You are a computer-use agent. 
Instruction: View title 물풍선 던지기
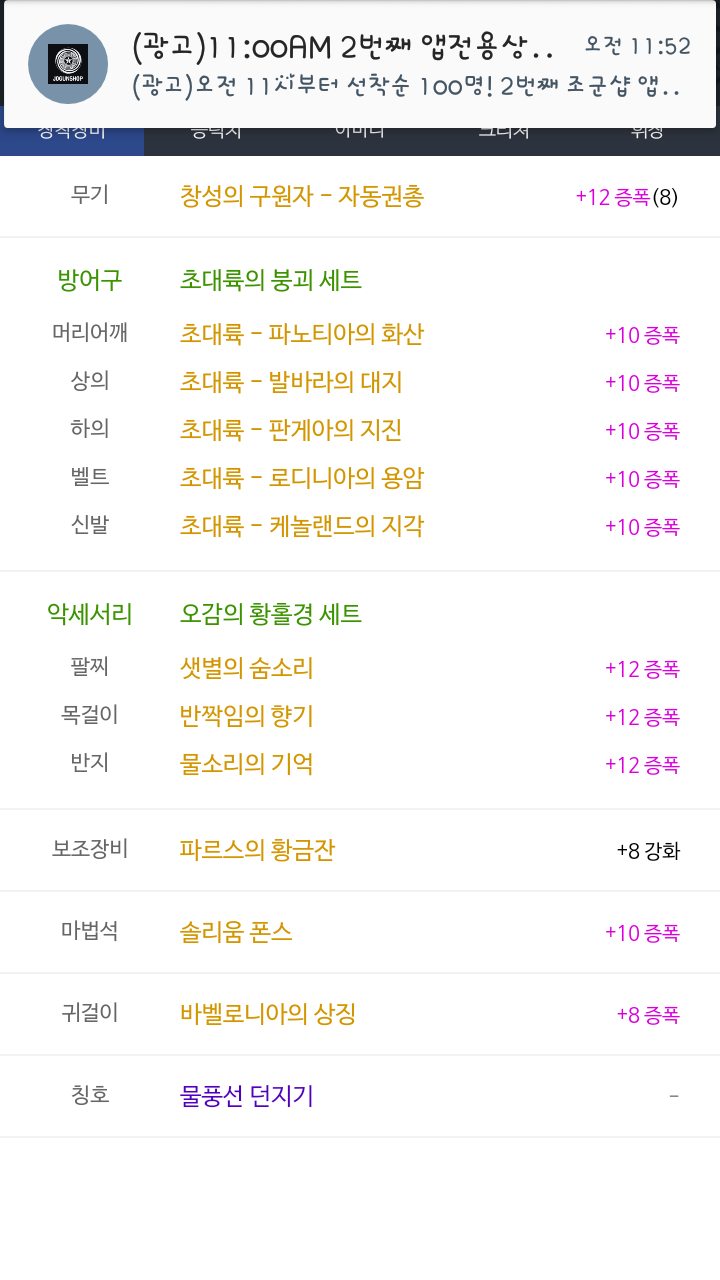pos(246,1096)
